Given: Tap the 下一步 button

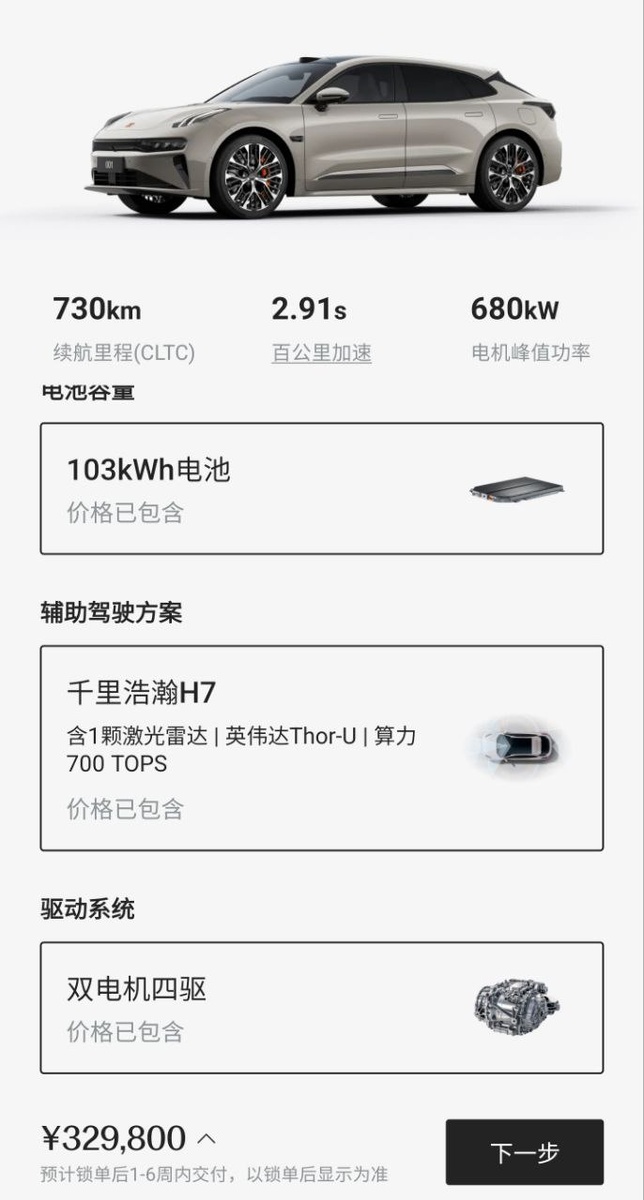Looking at the screenshot, I should [524, 1152].
